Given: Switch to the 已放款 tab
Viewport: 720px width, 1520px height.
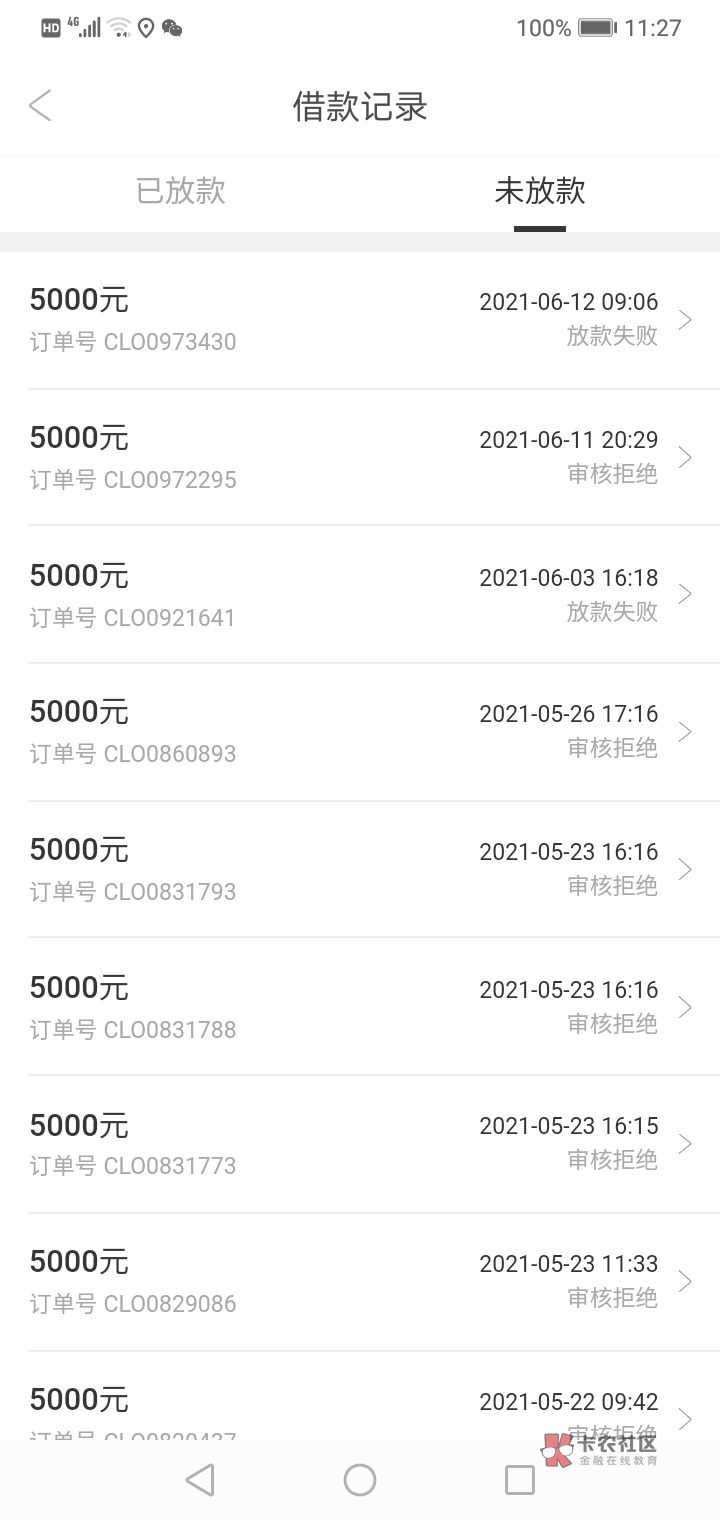Looking at the screenshot, I should [180, 191].
